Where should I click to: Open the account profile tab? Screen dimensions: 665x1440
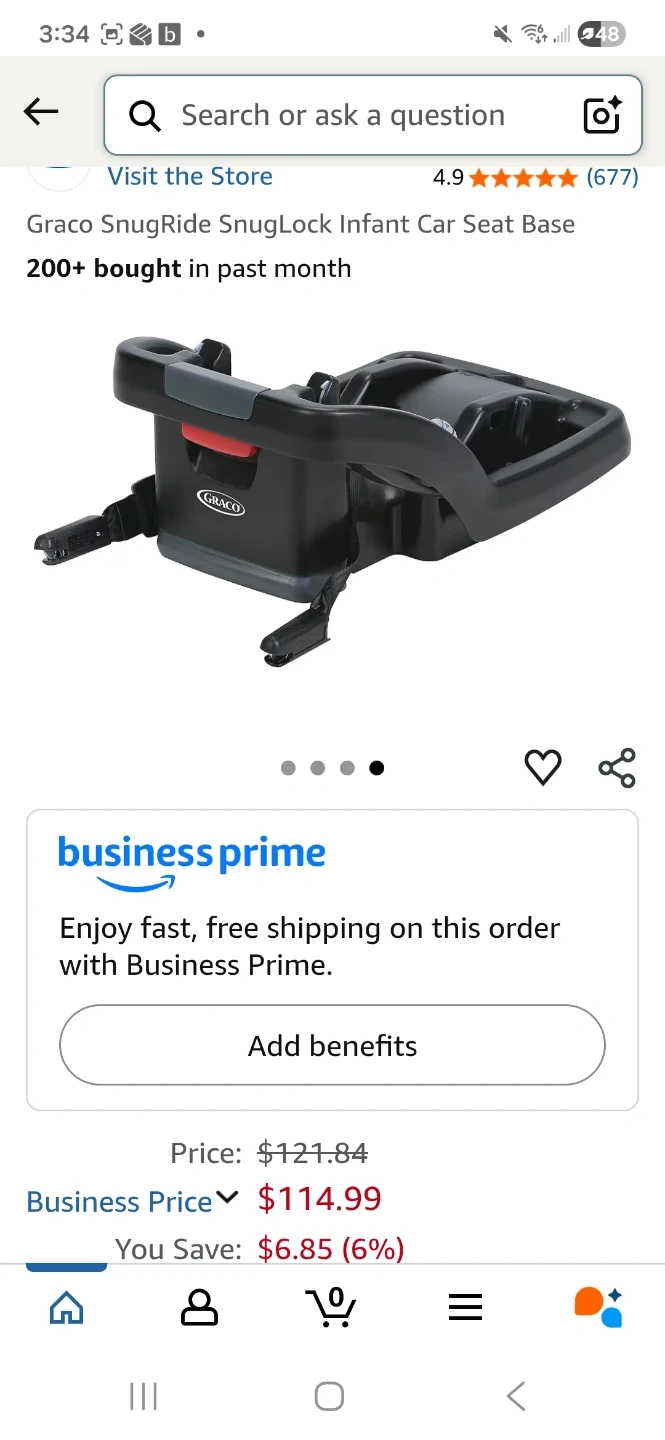199,1306
